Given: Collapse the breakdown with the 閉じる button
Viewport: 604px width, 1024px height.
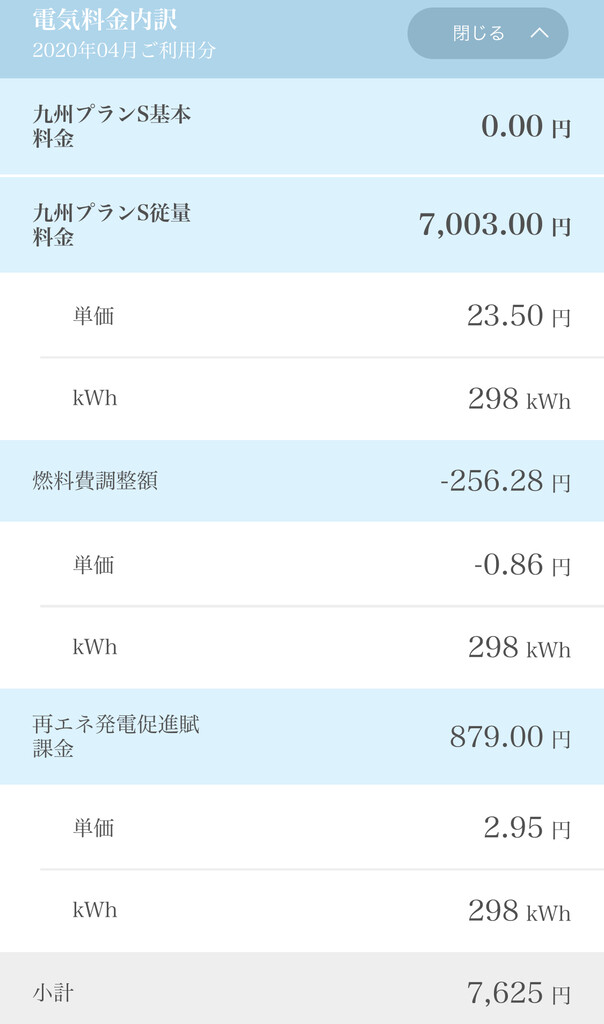Looking at the screenshot, I should pos(487,34).
